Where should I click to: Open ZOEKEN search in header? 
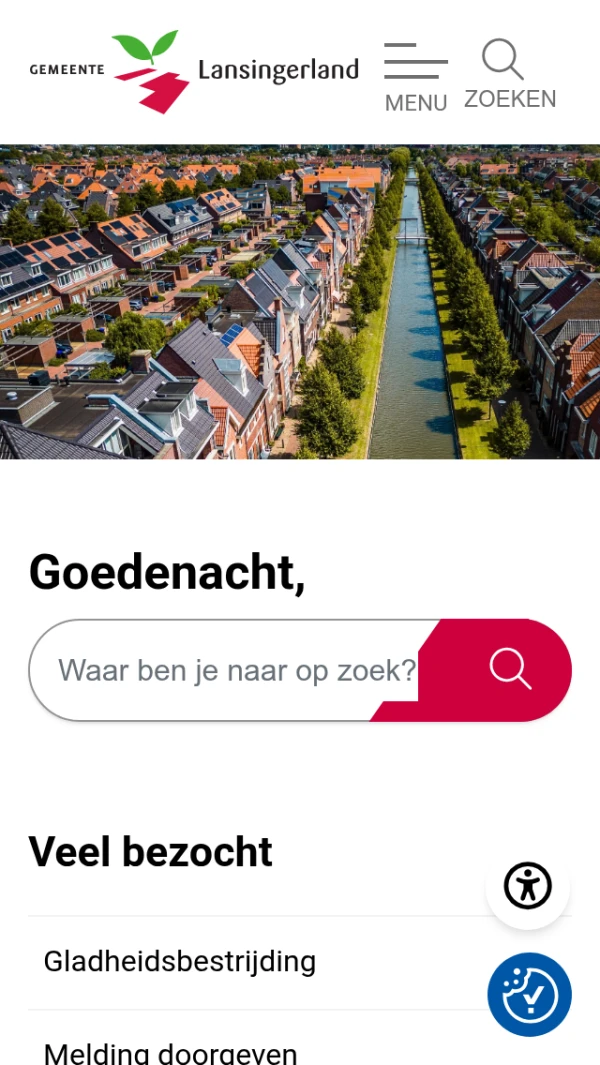509,74
